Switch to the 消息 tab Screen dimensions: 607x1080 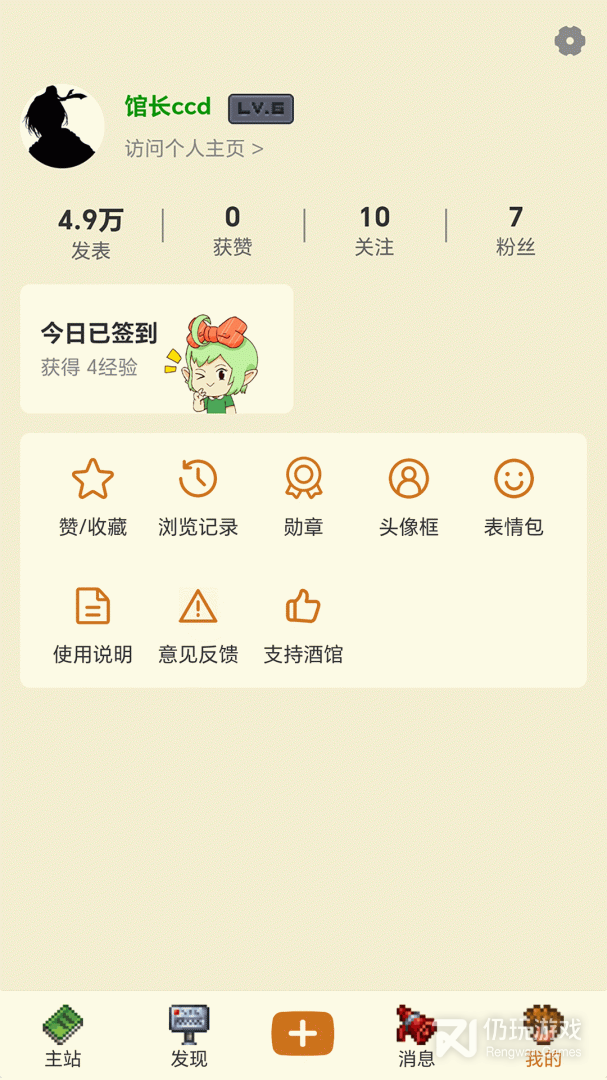coord(416,1036)
